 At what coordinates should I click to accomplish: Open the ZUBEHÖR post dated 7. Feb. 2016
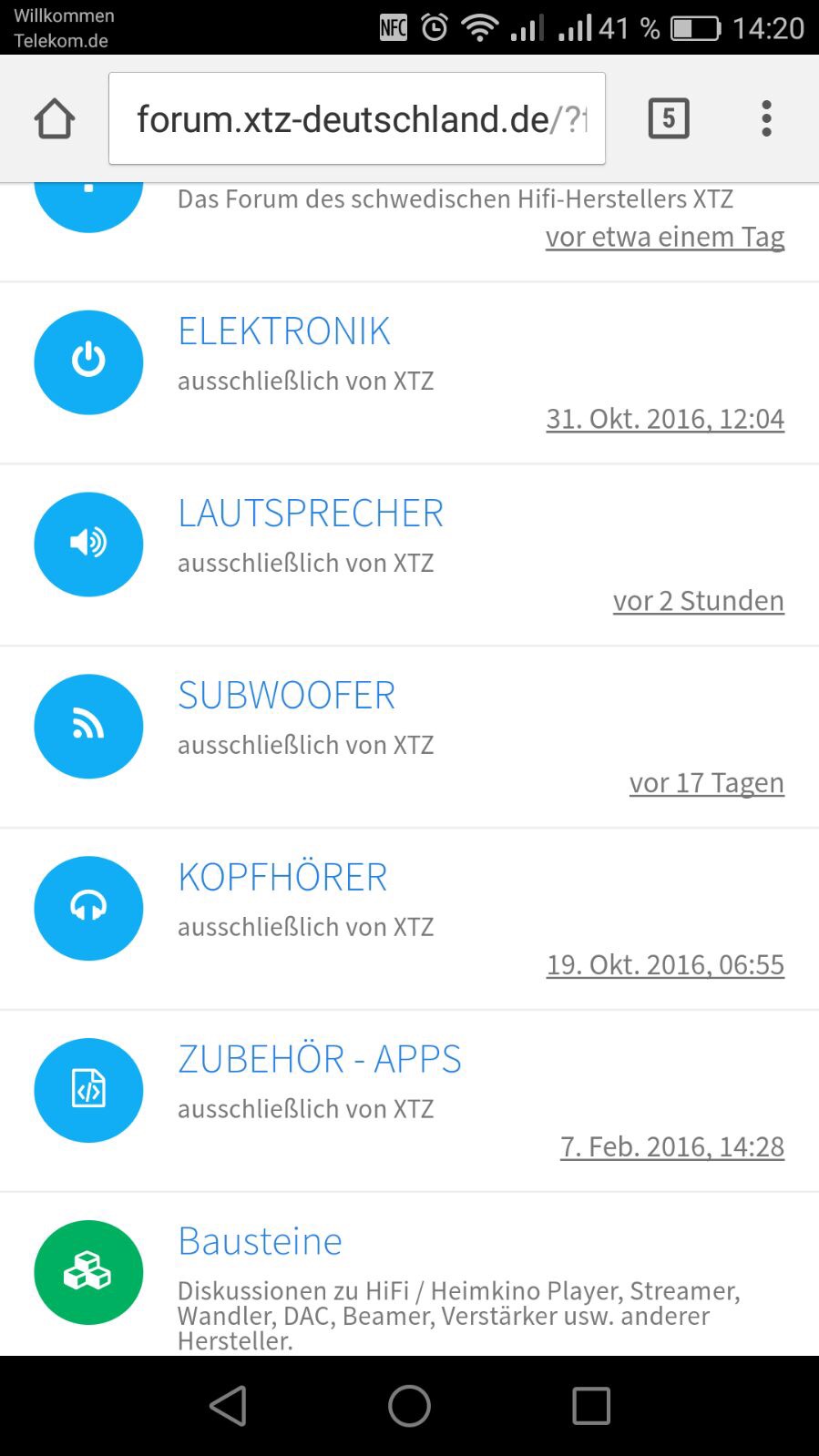(x=672, y=1147)
